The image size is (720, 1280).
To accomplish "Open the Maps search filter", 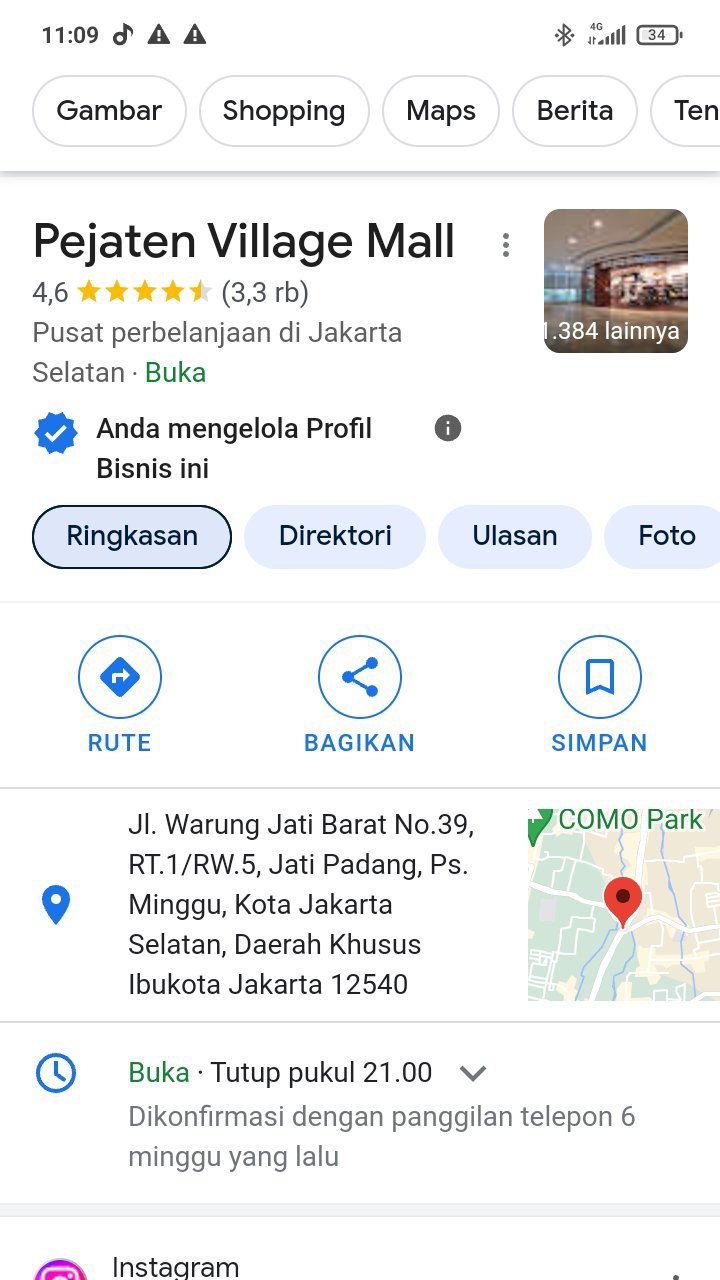I will (x=441, y=111).
